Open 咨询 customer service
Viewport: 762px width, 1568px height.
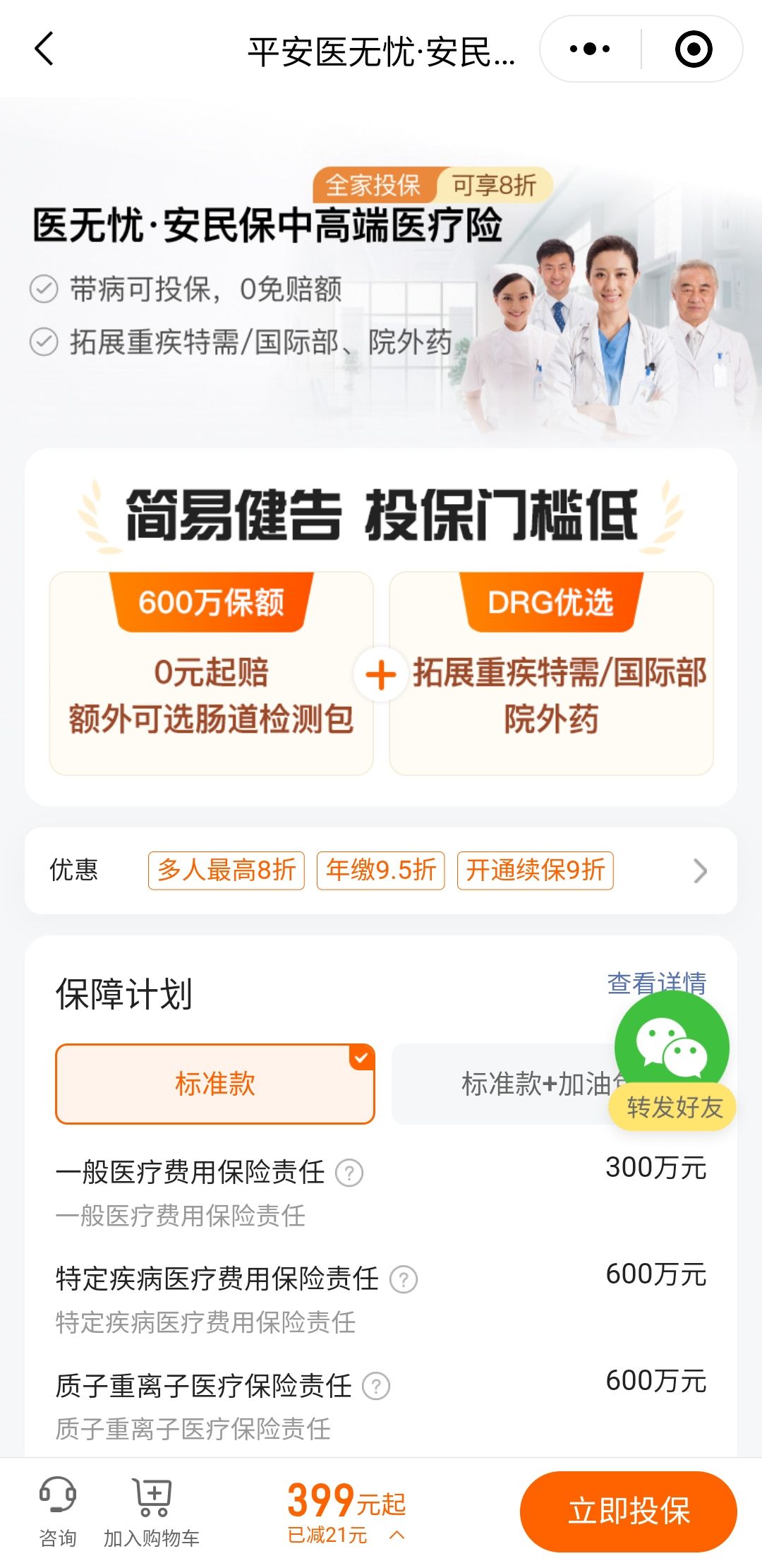tap(58, 1512)
